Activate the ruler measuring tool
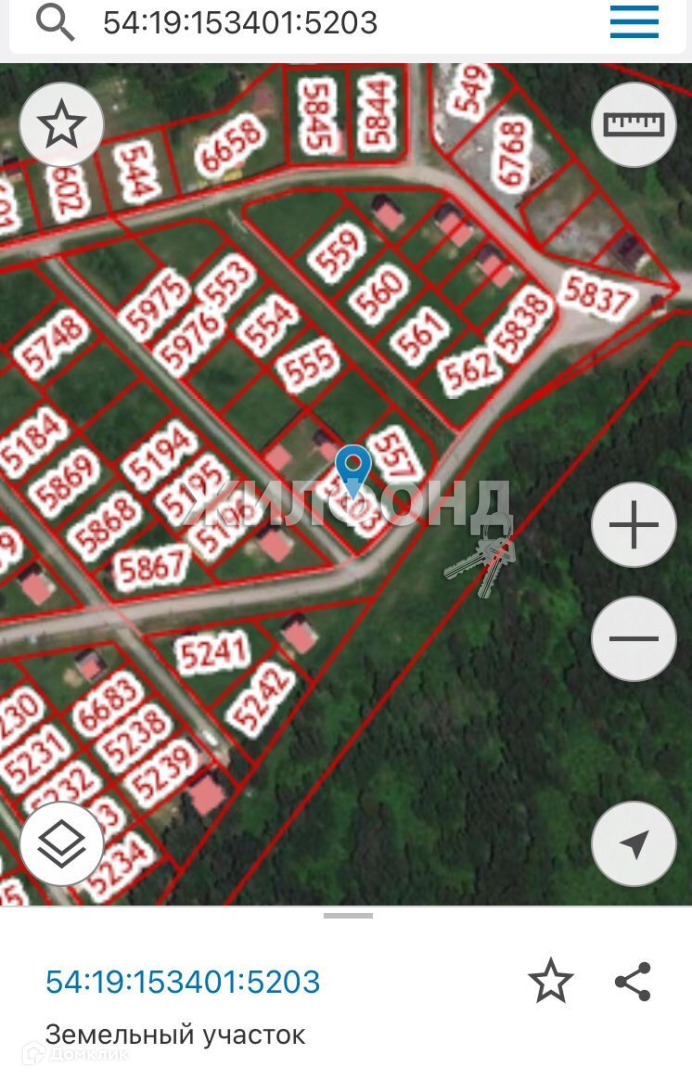692x1080 pixels. 634,125
